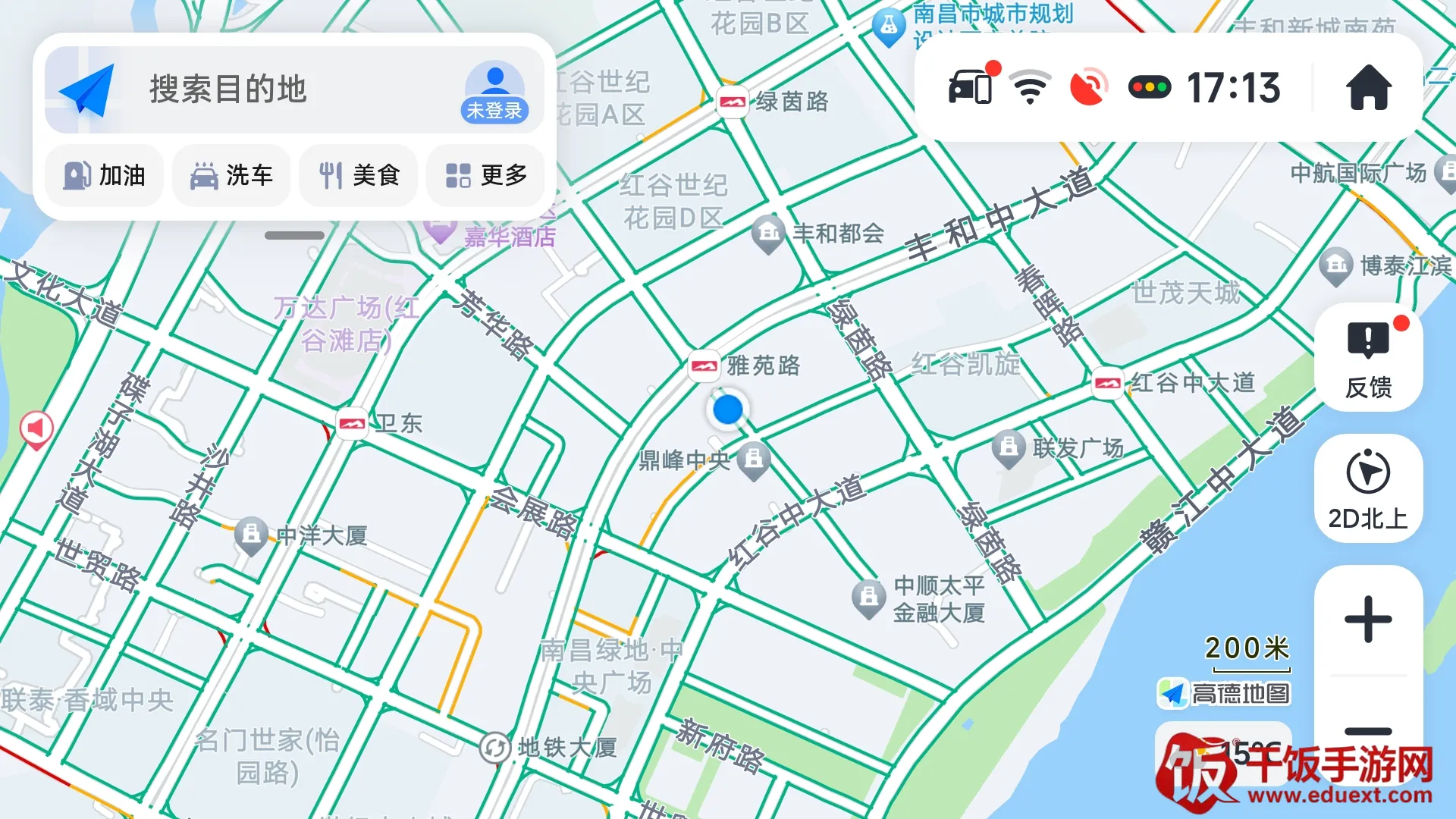The height and width of the screenshot is (819, 1456).
Task: Show 更多 shortcut categories
Action: pos(486,175)
